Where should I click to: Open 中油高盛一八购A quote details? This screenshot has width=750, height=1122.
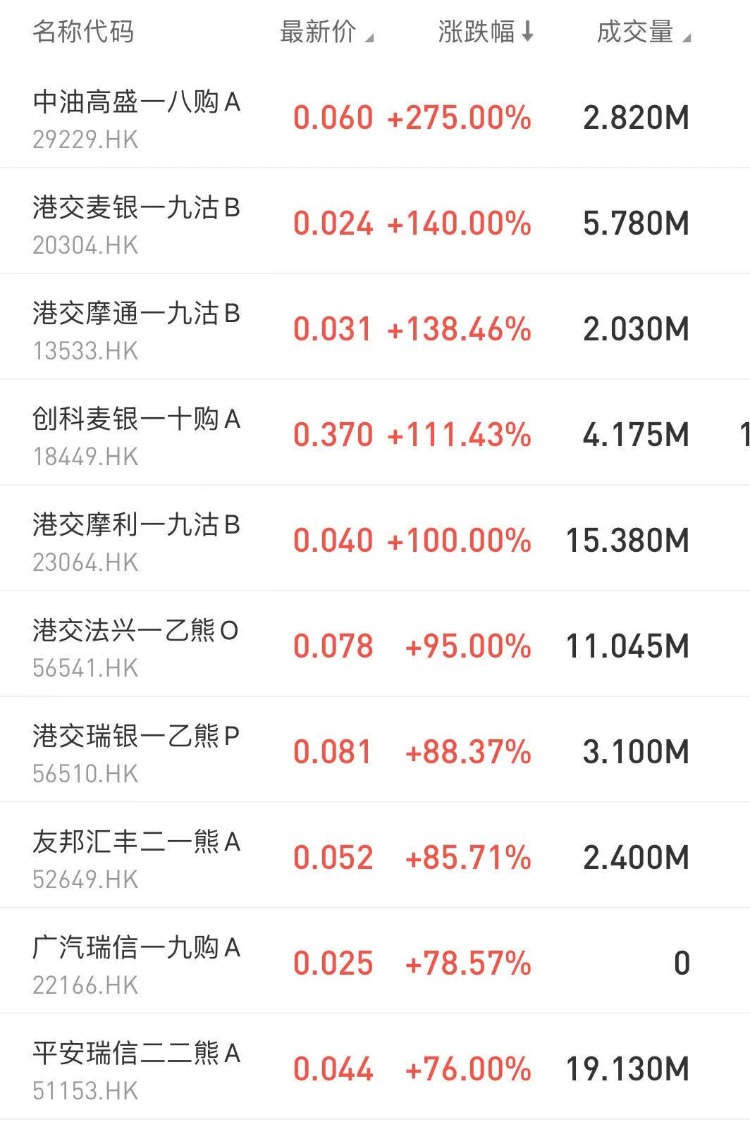point(137,117)
